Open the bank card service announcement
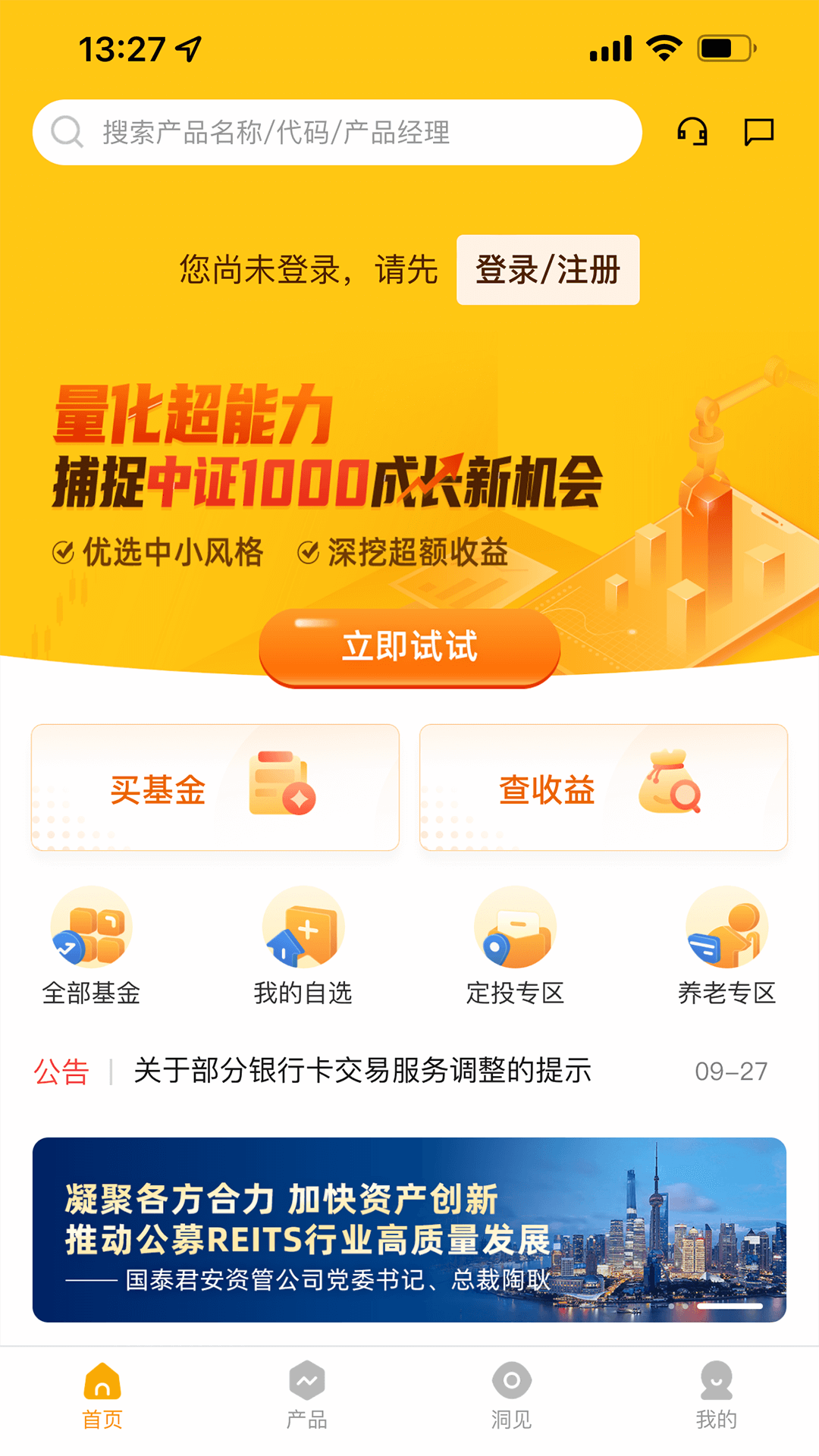Image resolution: width=819 pixels, height=1456 pixels. tap(363, 1072)
